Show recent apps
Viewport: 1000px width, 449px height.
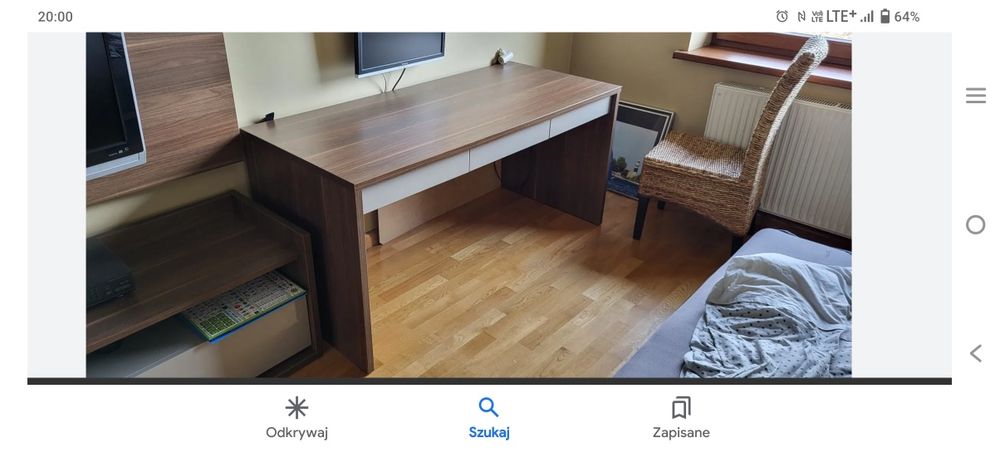pyautogui.click(x=976, y=96)
